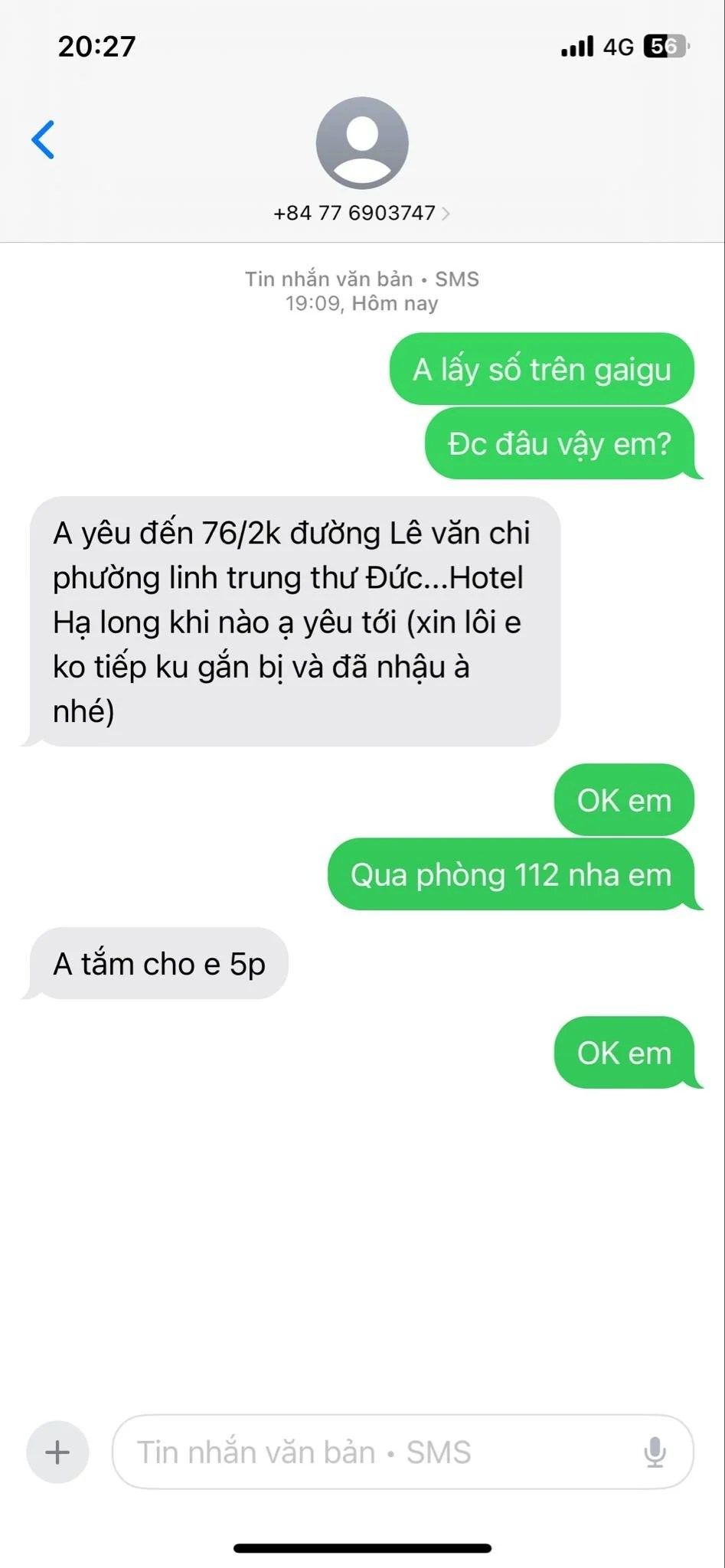Screen dimensions: 725x1568
Task: Go back to the messages list
Action: point(44,140)
